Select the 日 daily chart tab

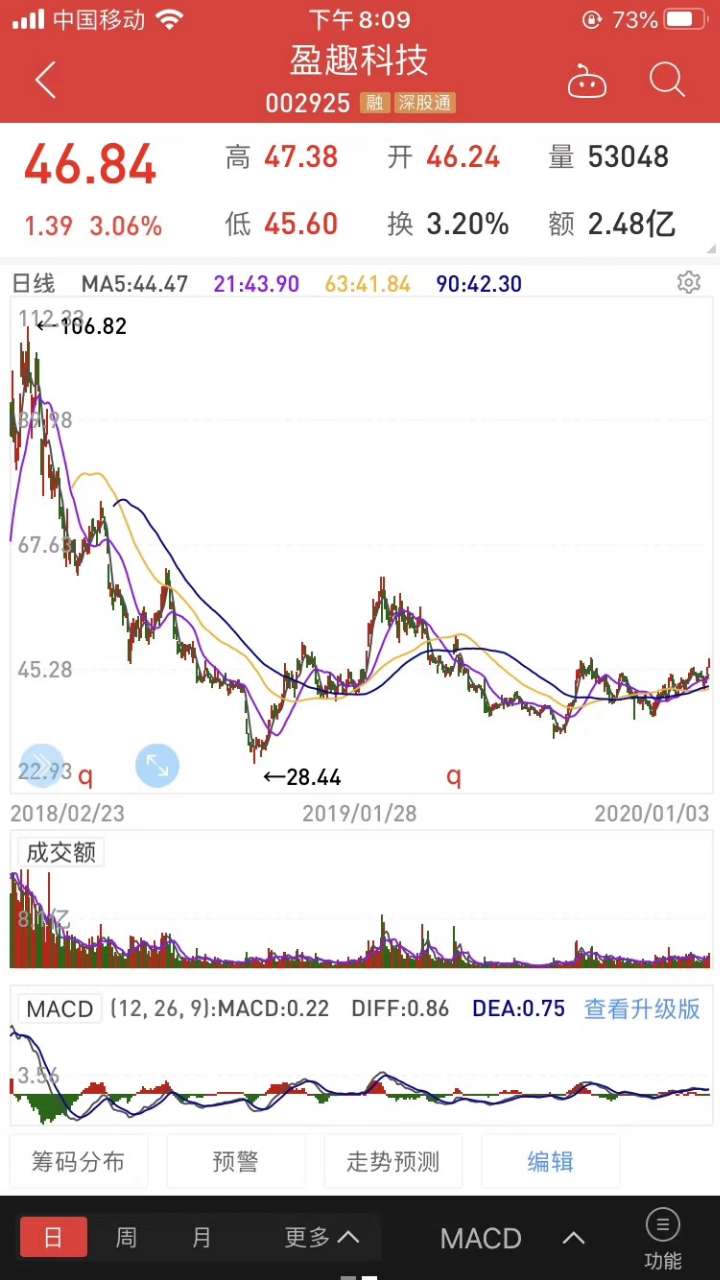(53, 1238)
